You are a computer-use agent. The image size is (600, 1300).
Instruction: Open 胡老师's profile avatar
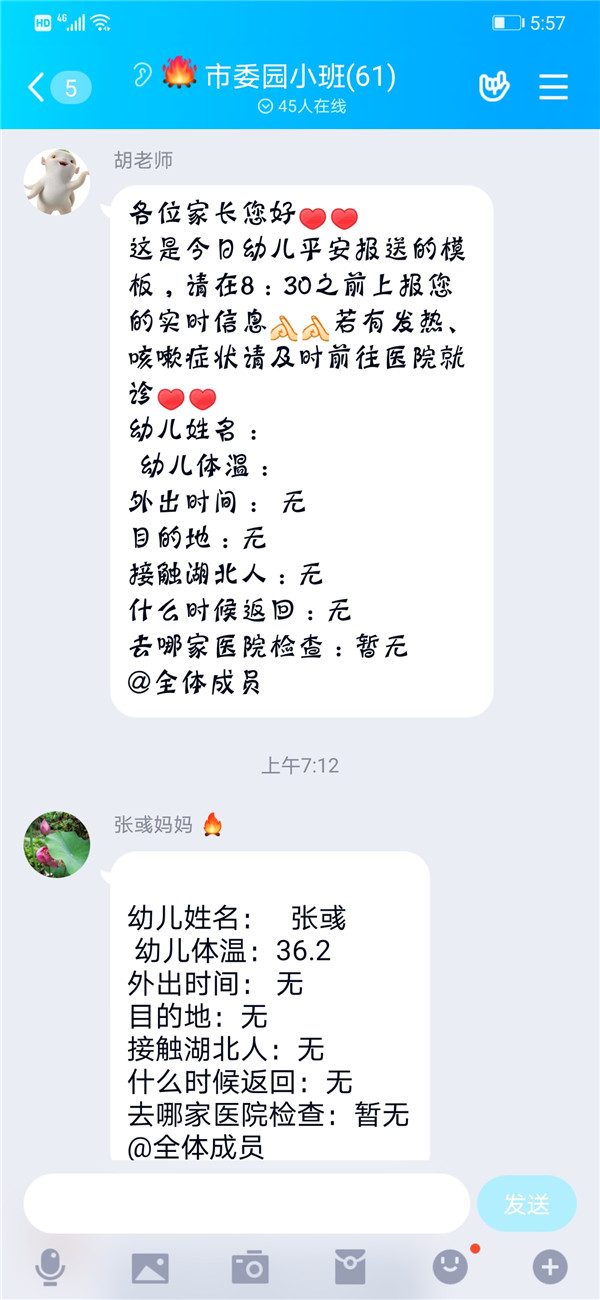pyautogui.click(x=57, y=182)
